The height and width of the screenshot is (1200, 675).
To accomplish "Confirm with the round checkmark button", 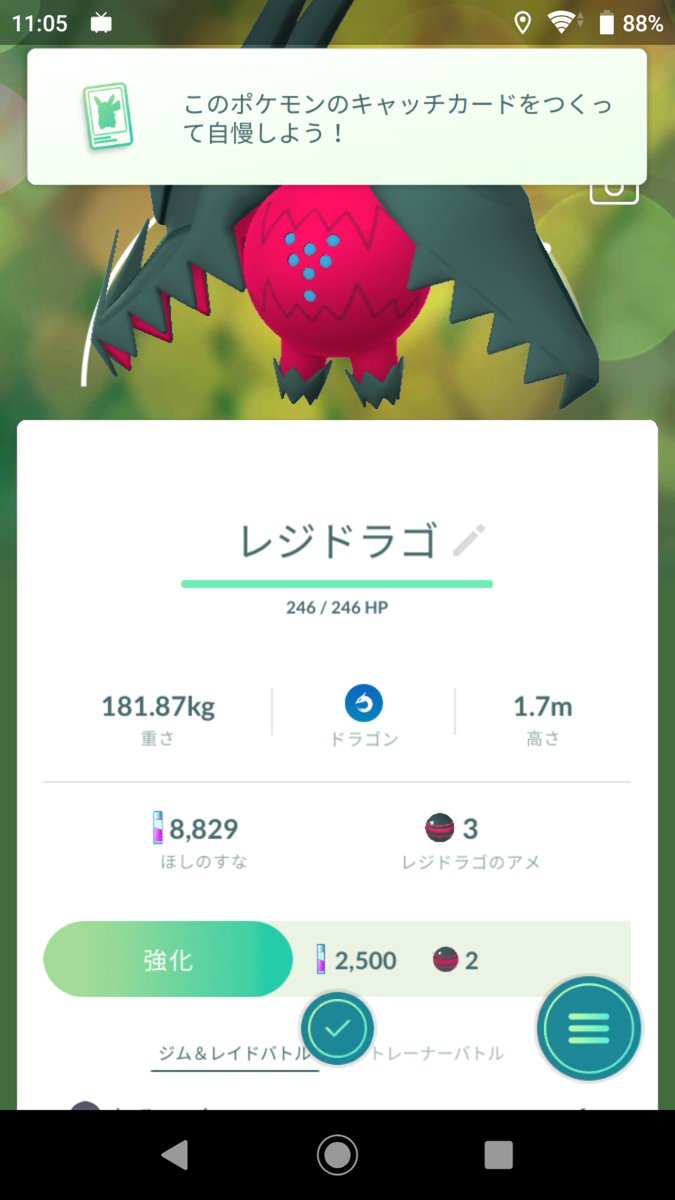I will [x=337, y=1027].
